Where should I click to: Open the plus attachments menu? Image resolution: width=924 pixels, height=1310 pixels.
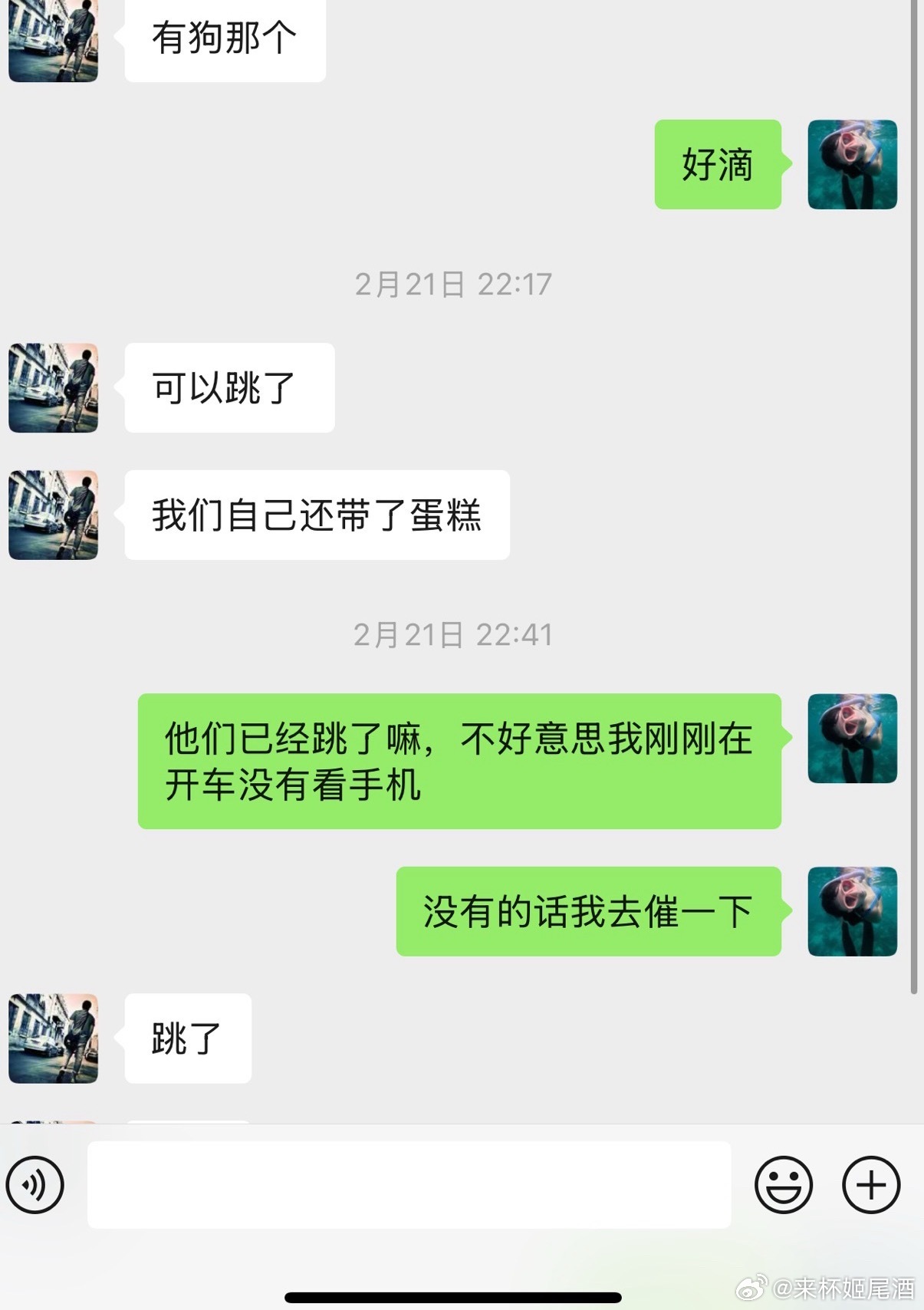coord(870,1184)
